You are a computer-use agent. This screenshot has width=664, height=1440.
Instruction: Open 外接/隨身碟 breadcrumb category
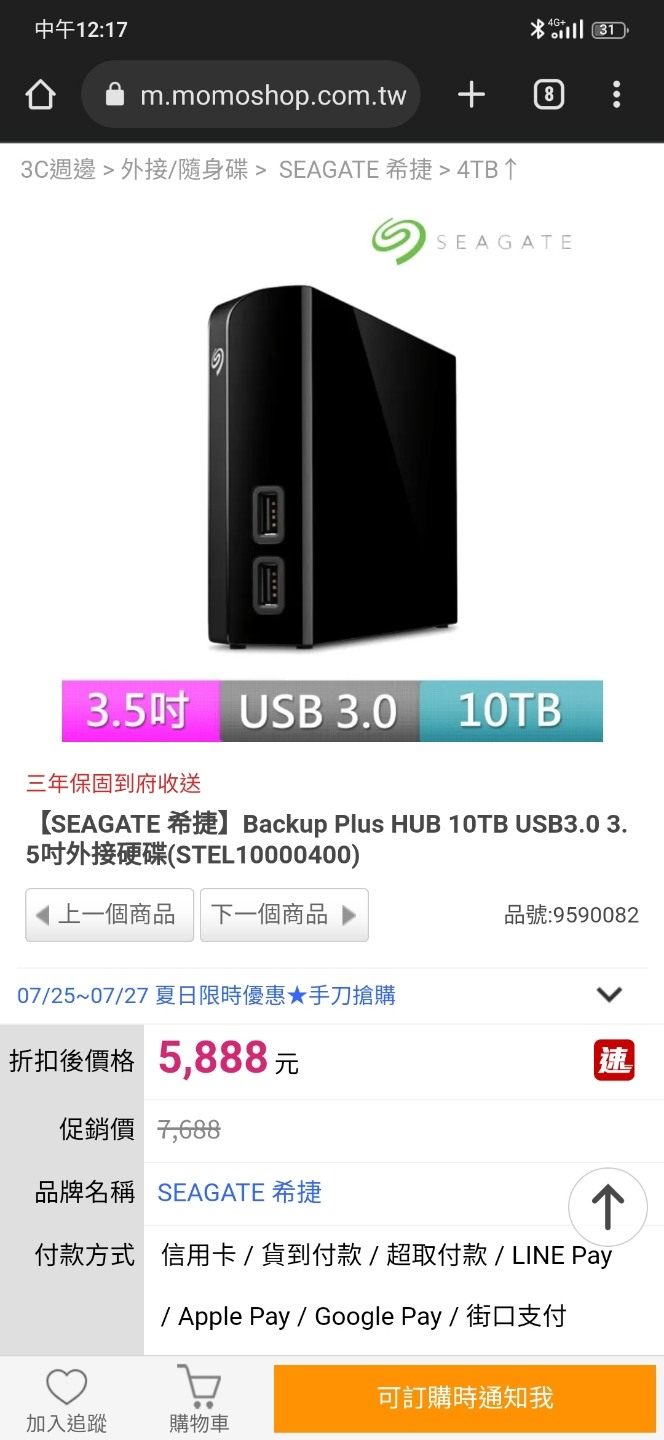click(x=184, y=170)
